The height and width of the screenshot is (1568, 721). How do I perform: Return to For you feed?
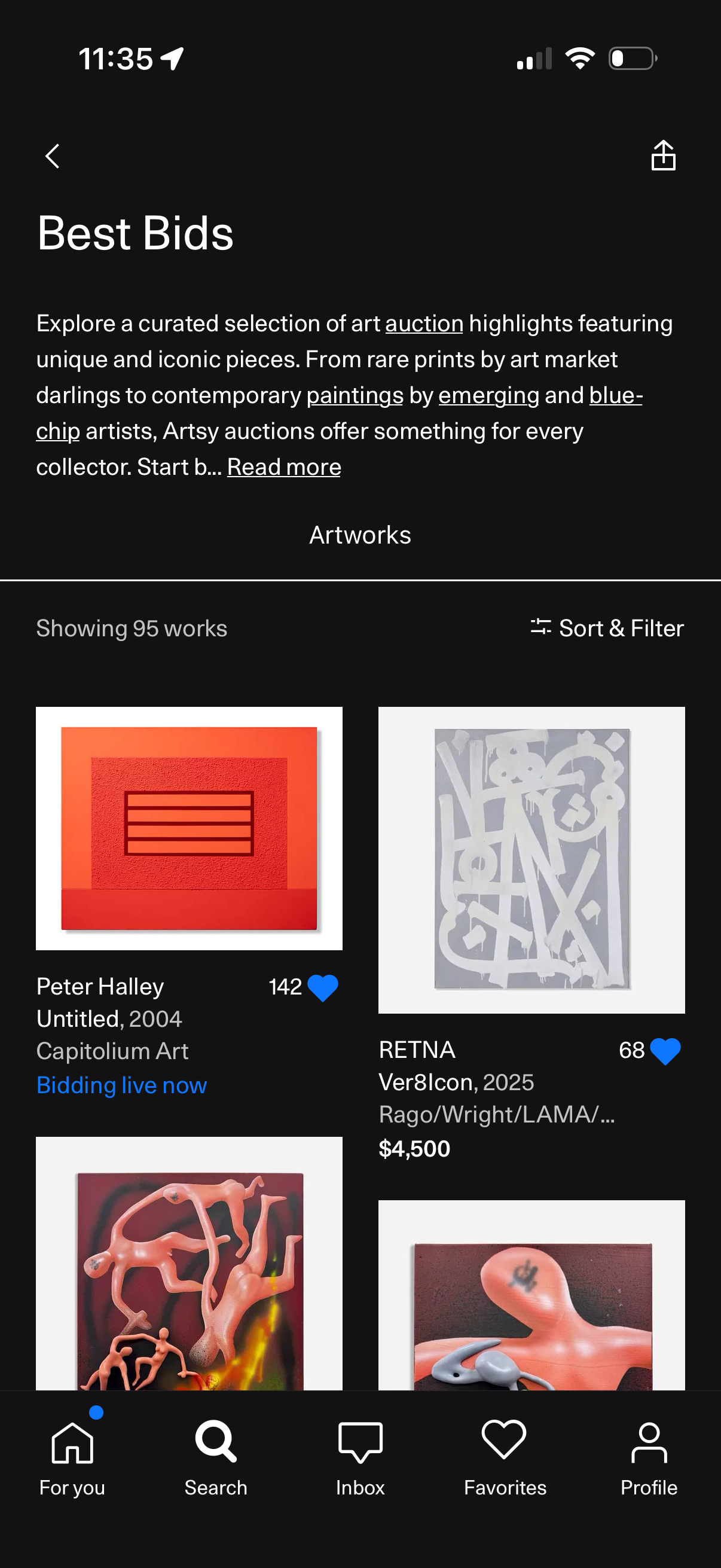click(x=71, y=1461)
